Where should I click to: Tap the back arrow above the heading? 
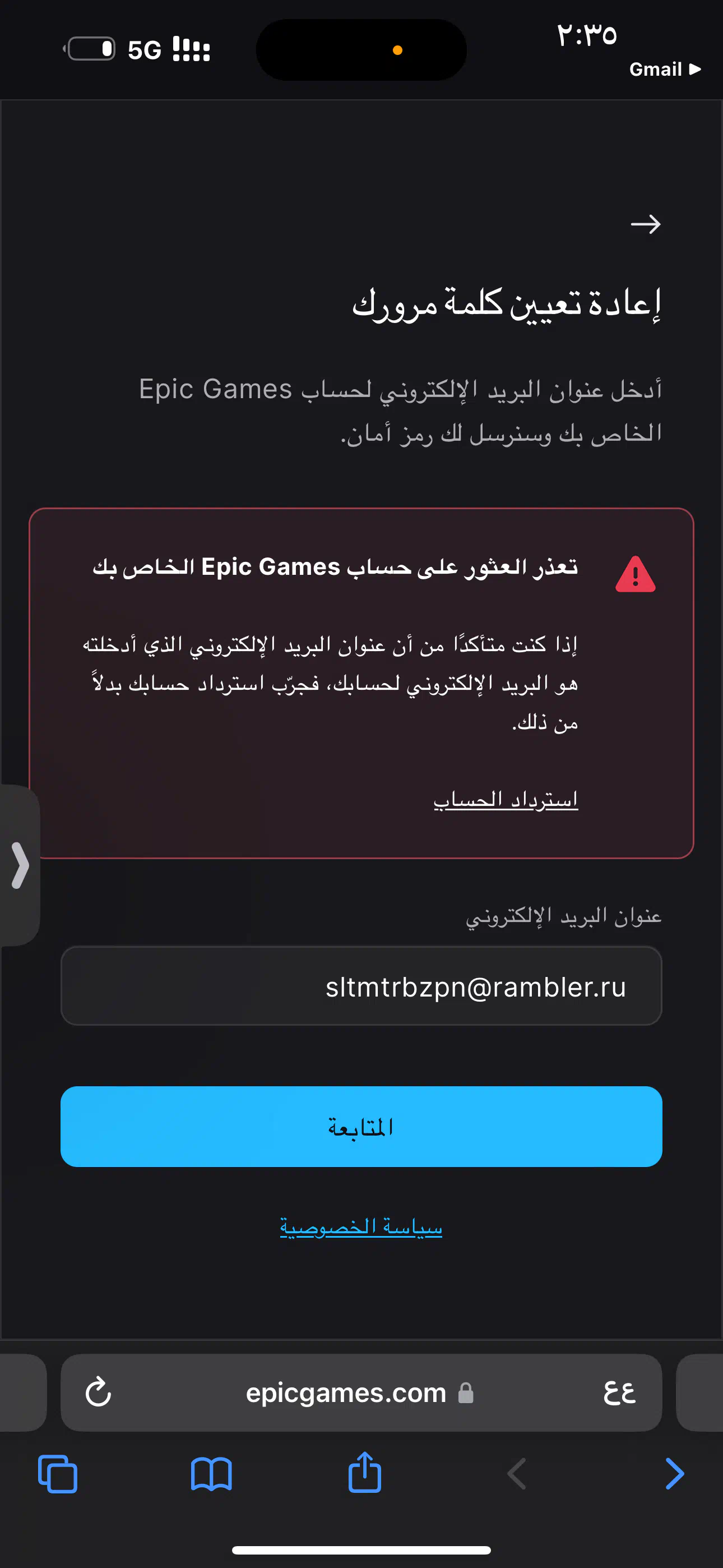pos(646,224)
